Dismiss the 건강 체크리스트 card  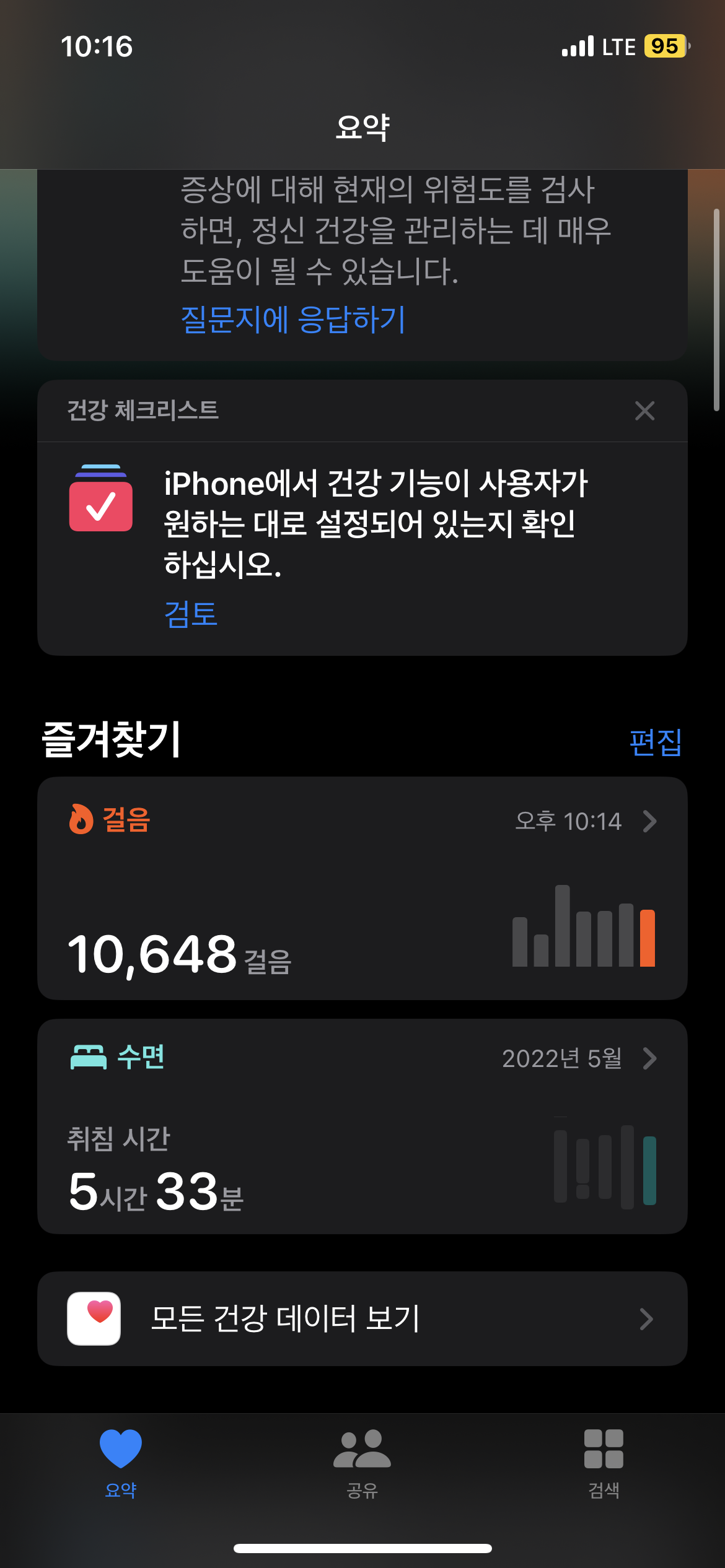[644, 411]
